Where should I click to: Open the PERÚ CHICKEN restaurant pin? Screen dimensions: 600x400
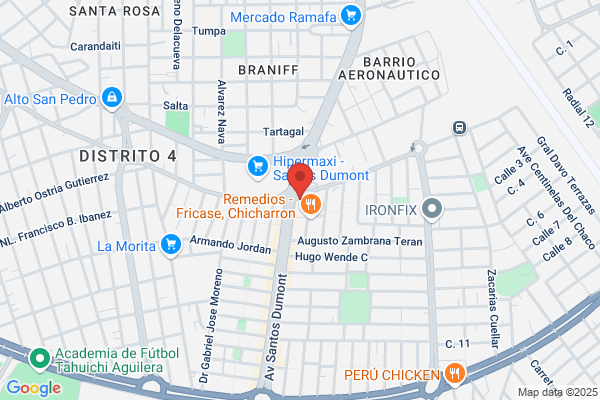tap(455, 374)
